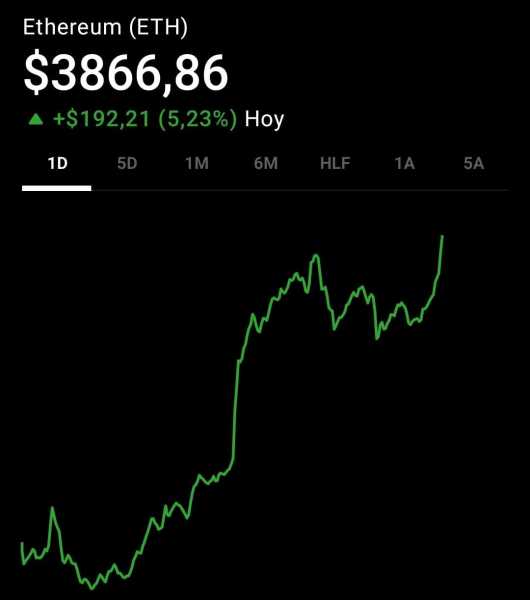This screenshot has height=600, width=530.
Task: Switch to the 5A time range
Action: coord(474,164)
